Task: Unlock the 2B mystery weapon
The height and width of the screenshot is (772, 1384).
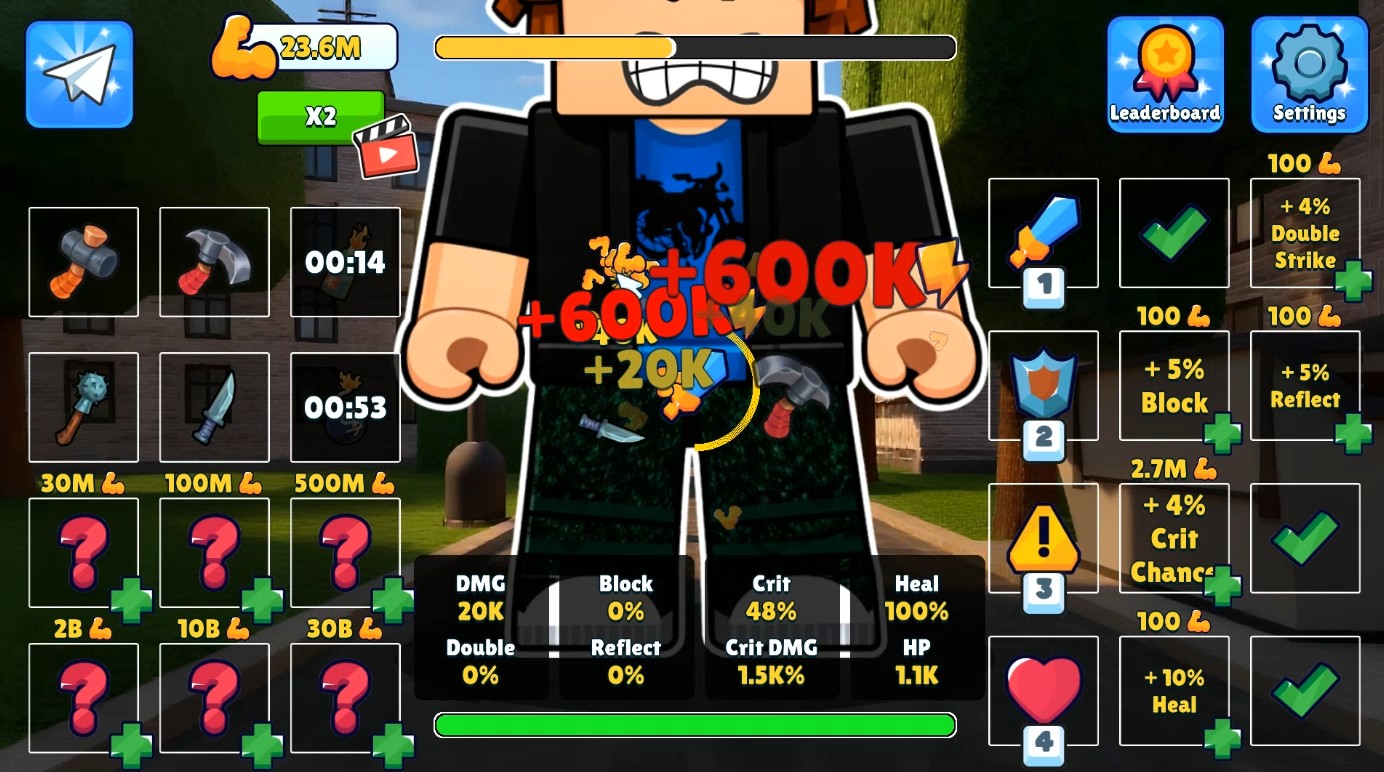Action: pyautogui.click(x=84, y=697)
